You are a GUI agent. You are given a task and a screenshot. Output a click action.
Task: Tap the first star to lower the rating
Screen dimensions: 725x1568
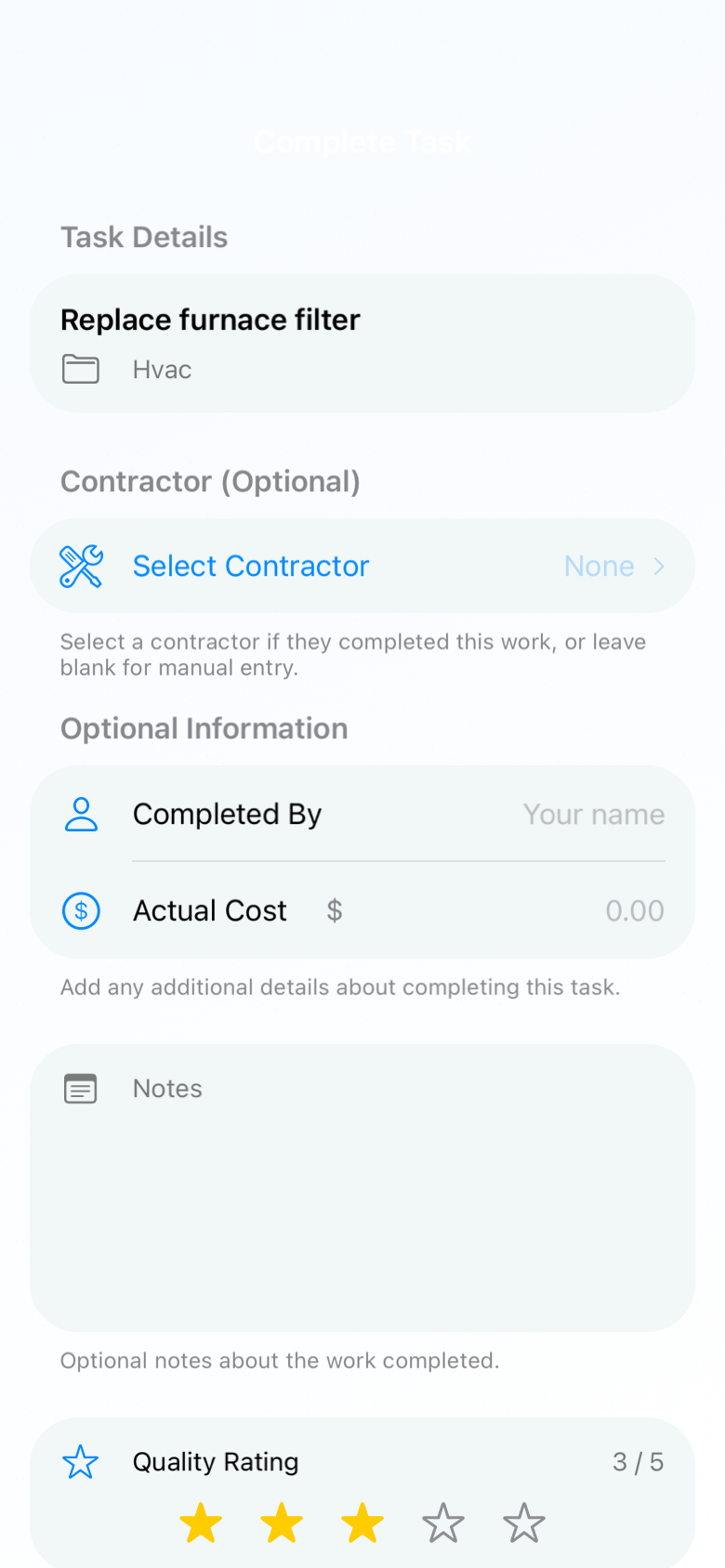[201, 1522]
